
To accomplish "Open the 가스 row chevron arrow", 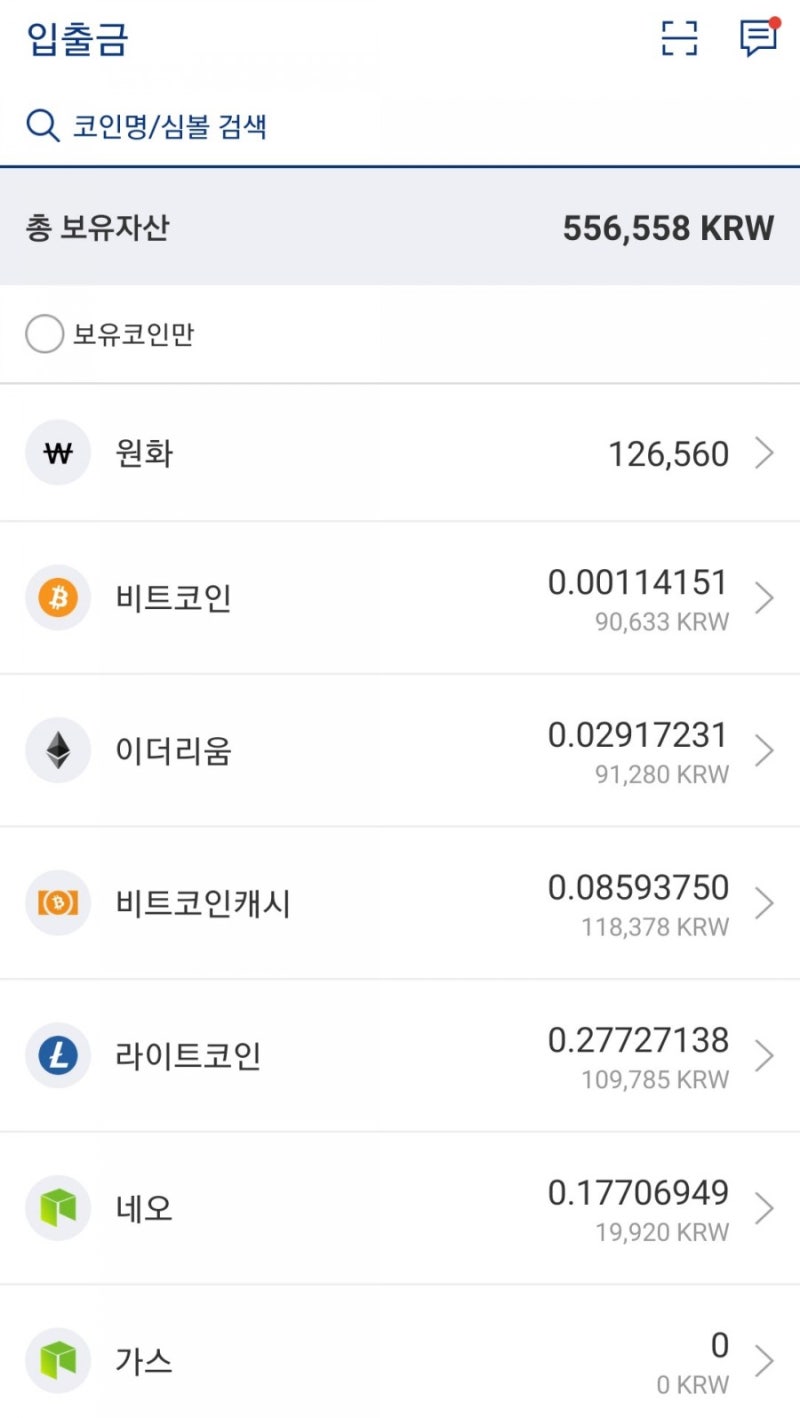I will click(x=766, y=1360).
